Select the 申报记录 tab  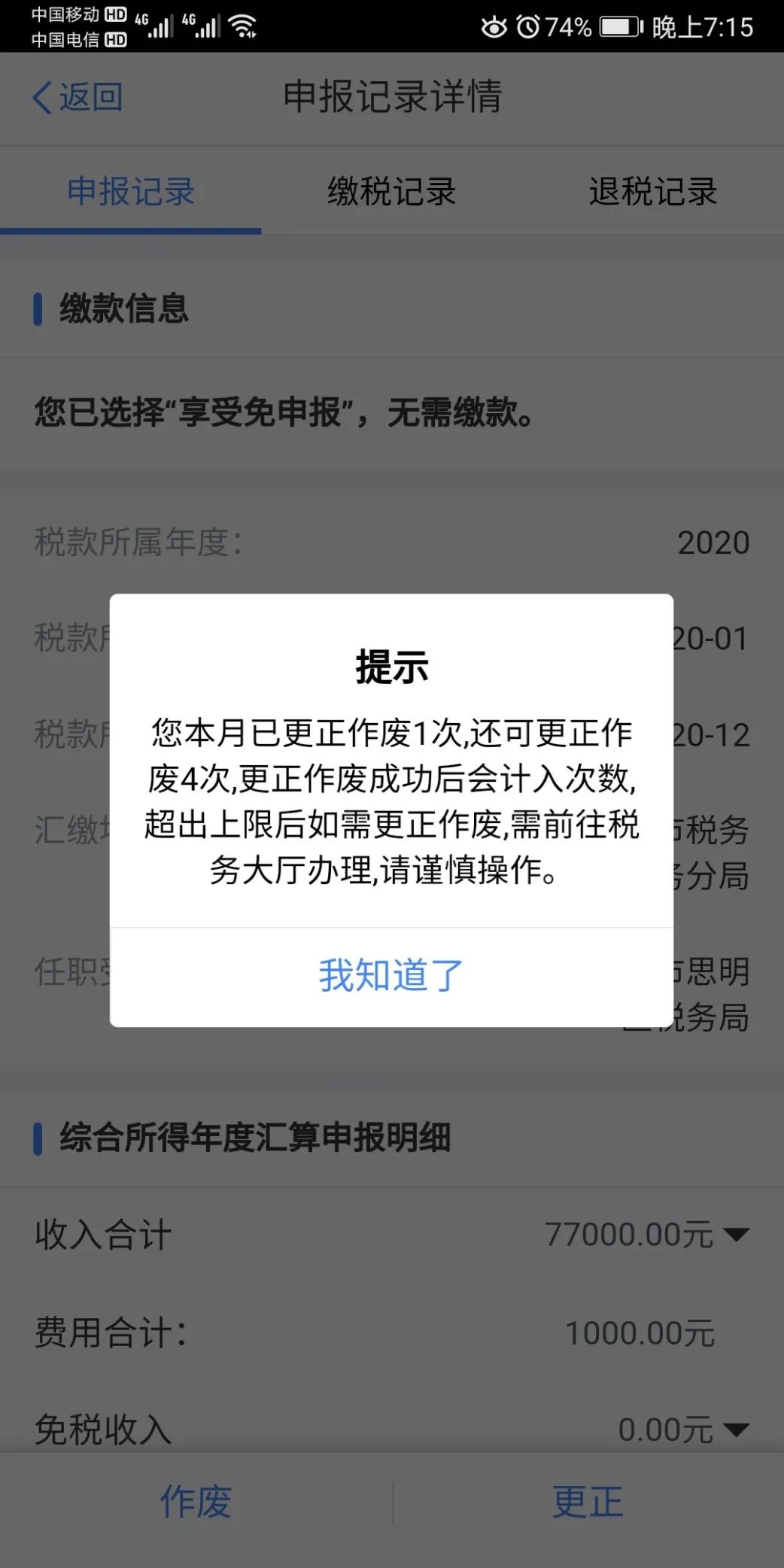click(131, 192)
